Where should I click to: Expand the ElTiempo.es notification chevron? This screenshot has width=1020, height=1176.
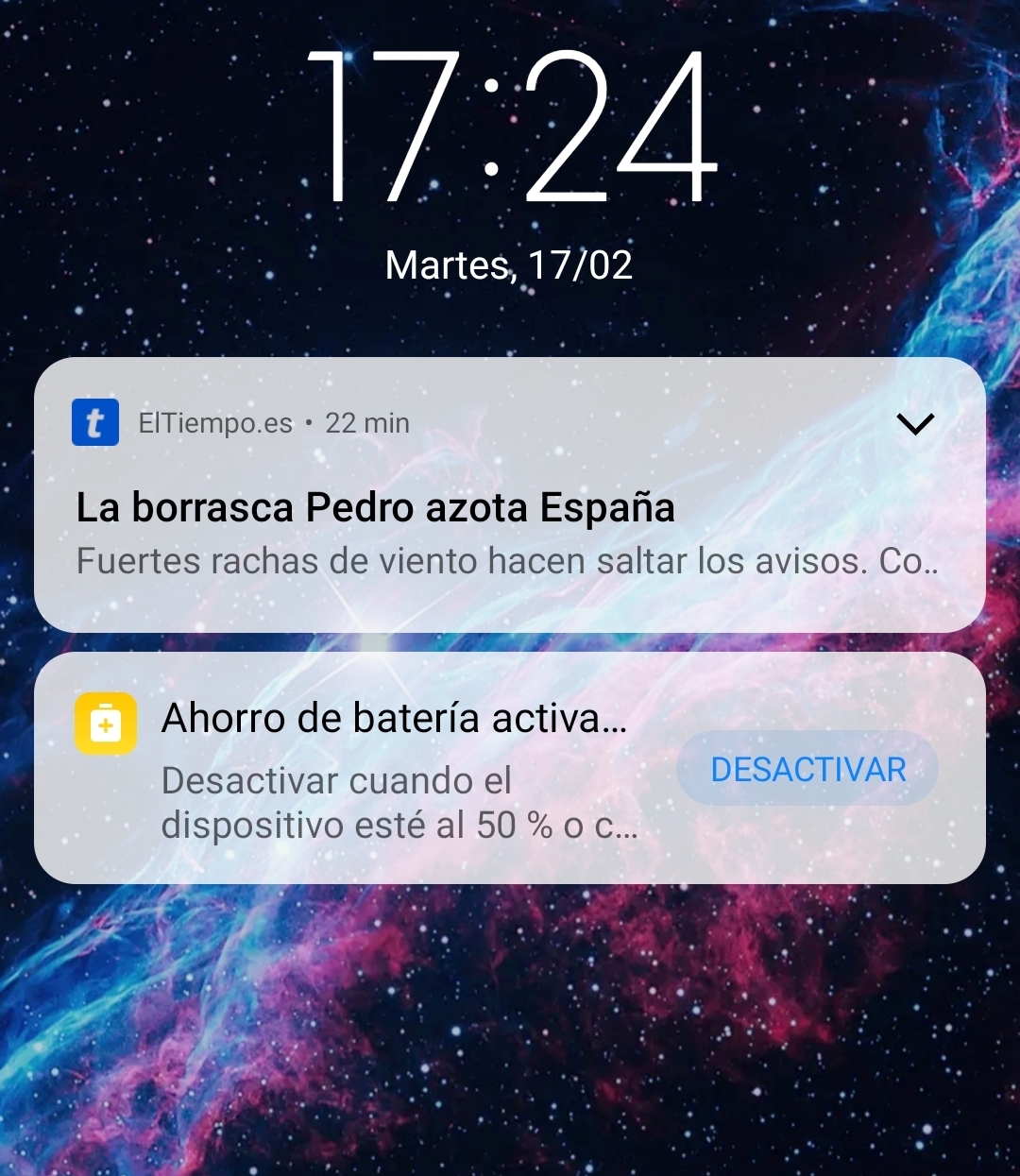(x=914, y=424)
